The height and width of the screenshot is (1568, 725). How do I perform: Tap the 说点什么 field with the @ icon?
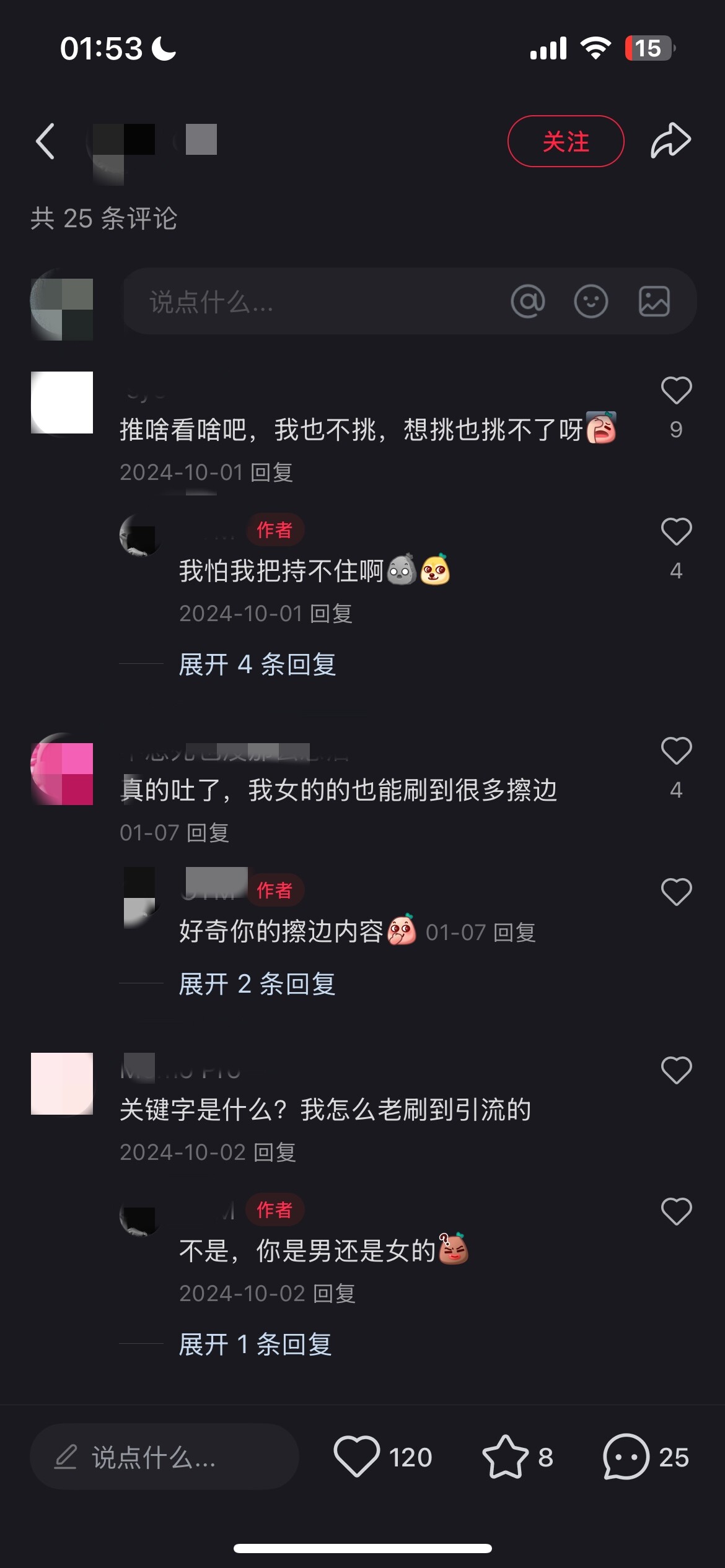coord(410,302)
